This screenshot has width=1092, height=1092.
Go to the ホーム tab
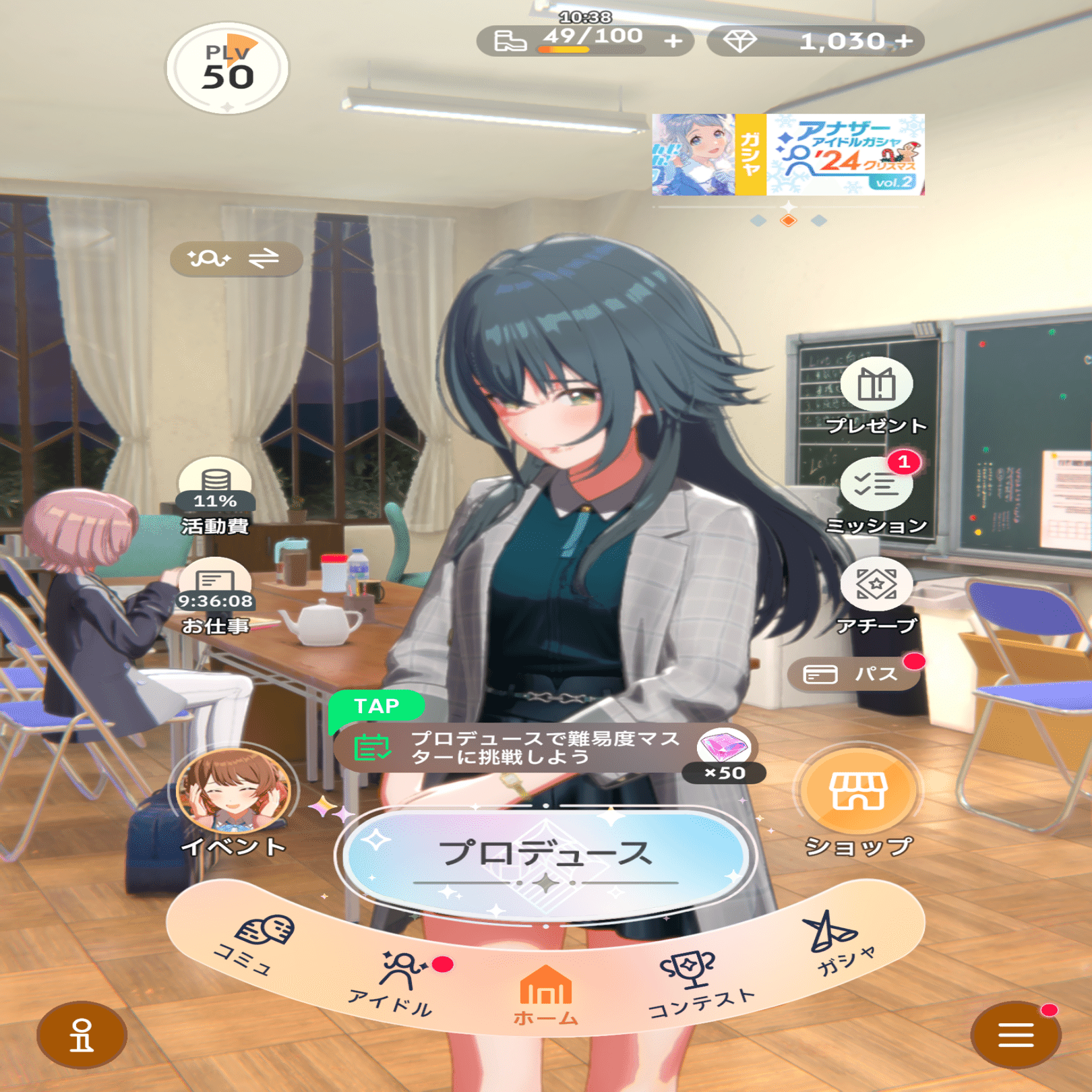pos(545,996)
